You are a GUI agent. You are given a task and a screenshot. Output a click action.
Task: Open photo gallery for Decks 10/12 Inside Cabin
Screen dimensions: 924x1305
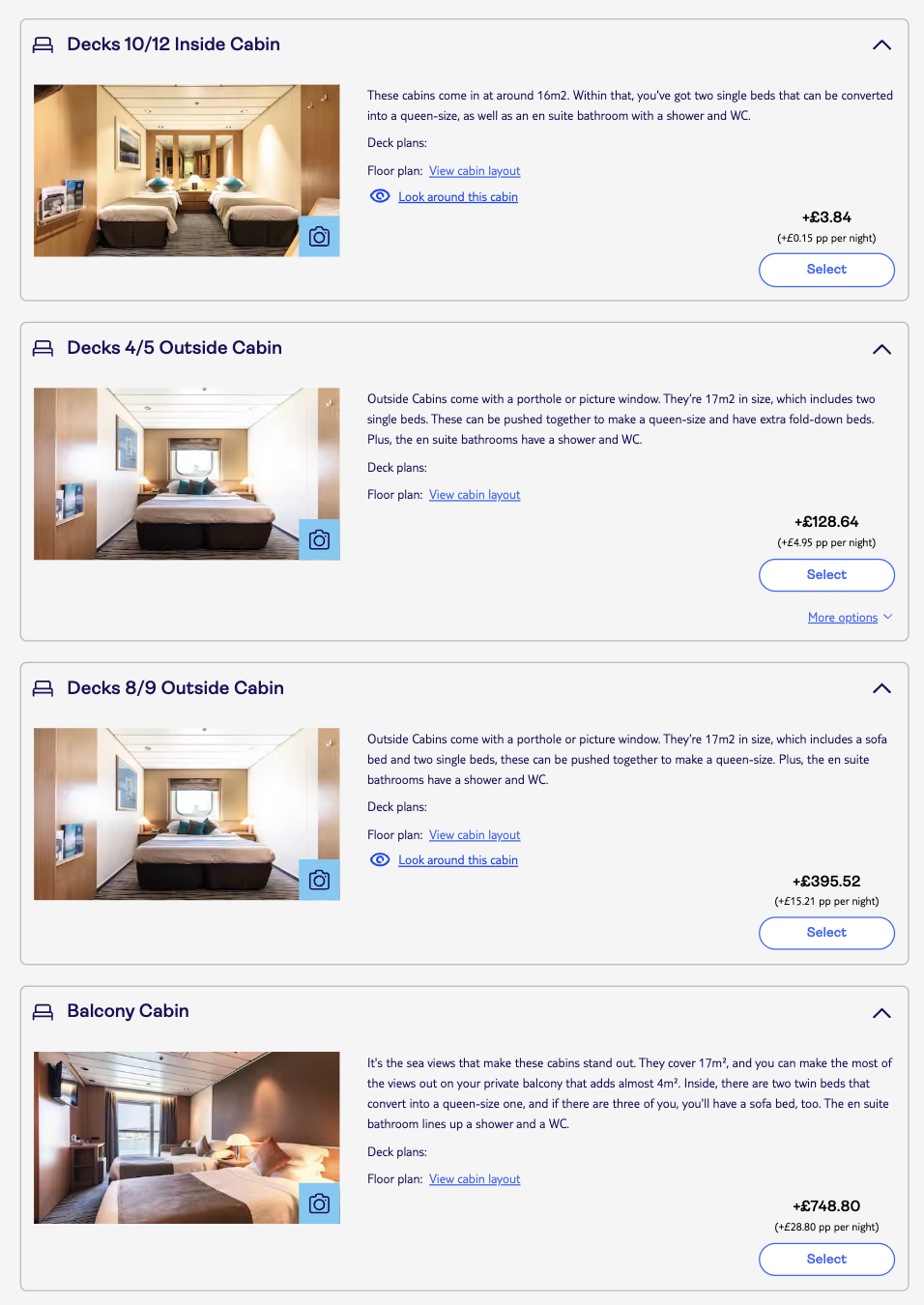click(319, 237)
